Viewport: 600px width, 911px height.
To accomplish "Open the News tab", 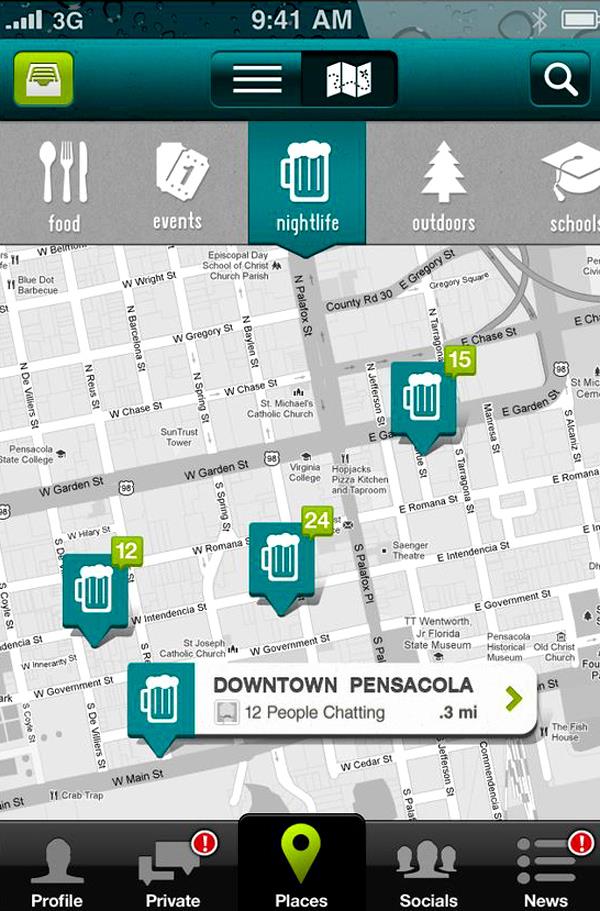I will (545, 870).
